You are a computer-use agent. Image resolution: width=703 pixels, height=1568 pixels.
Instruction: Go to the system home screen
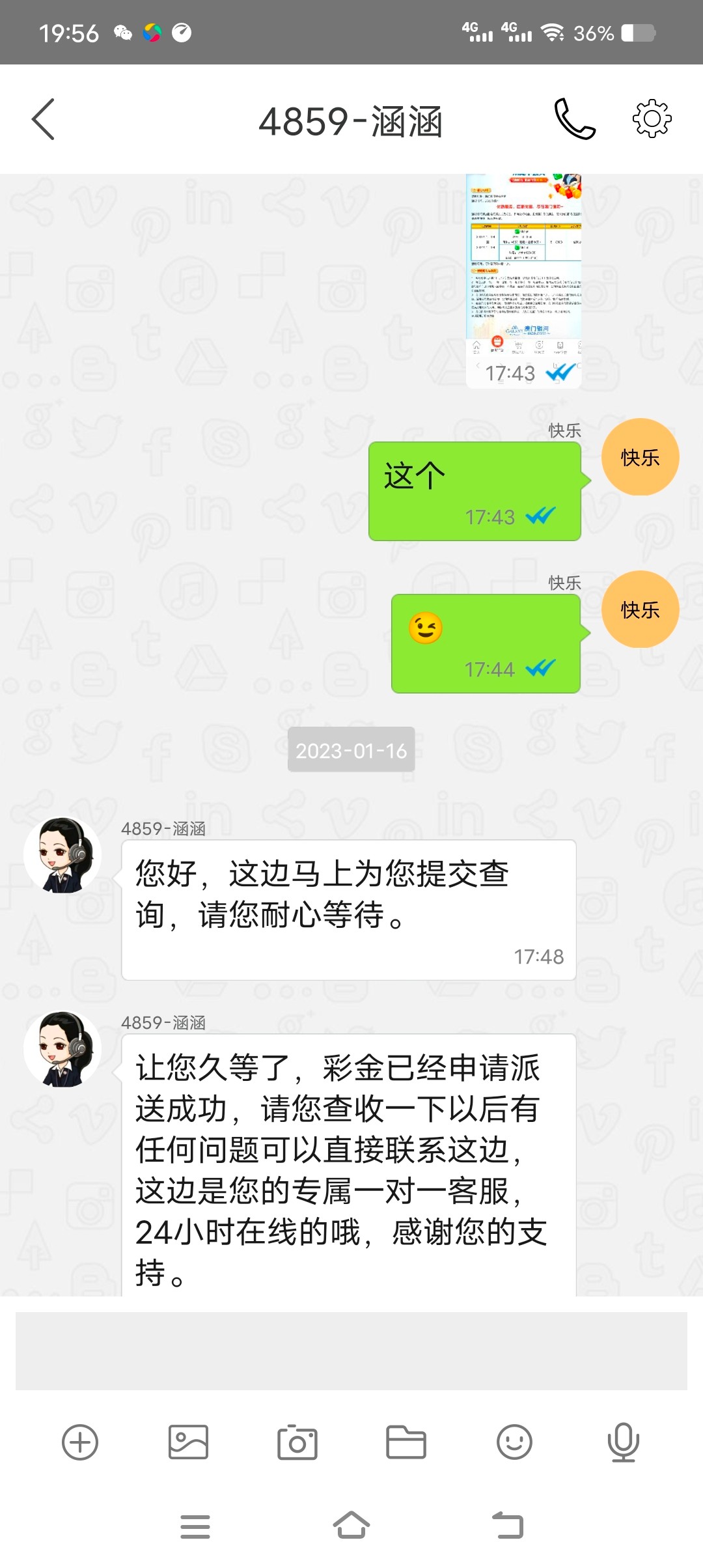point(351,1525)
